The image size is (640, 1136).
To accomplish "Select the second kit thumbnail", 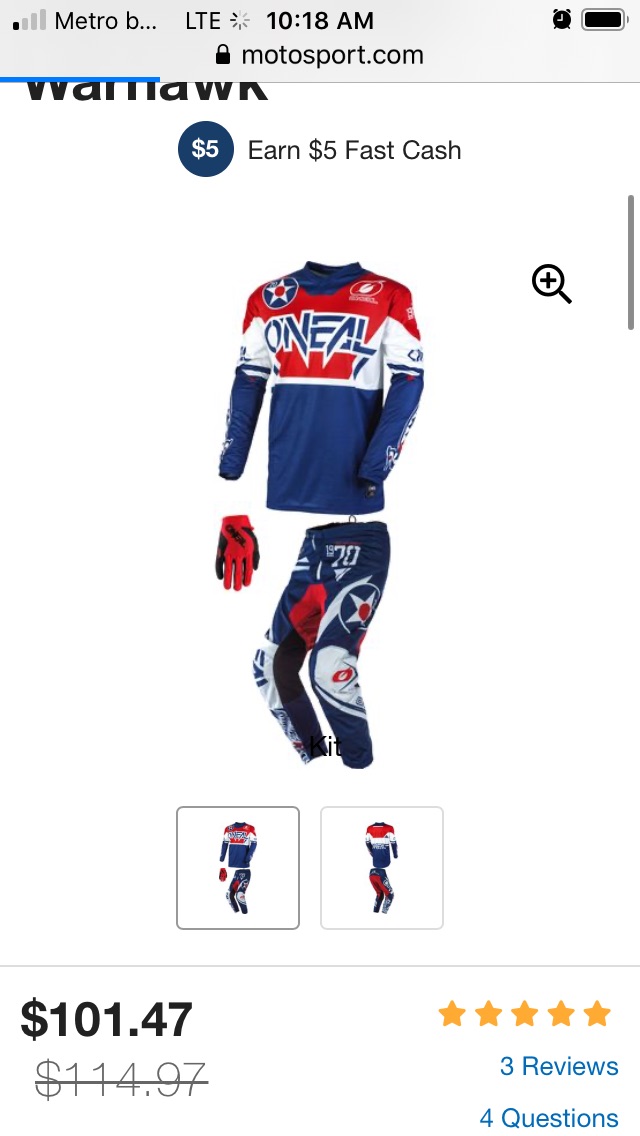I will coord(382,867).
